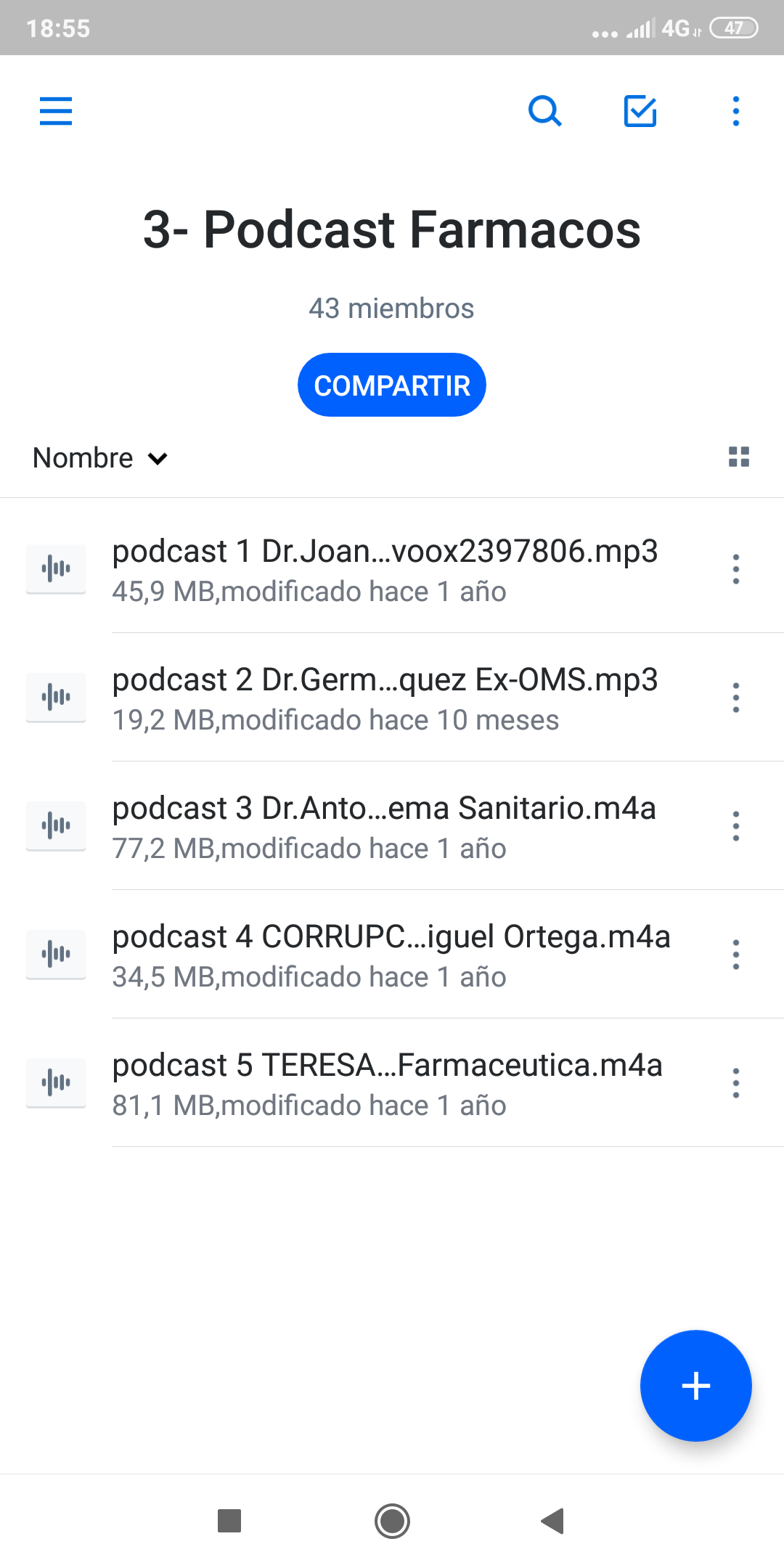Show options for podcast 3 file
The image size is (784, 1568).
pos(736,826)
